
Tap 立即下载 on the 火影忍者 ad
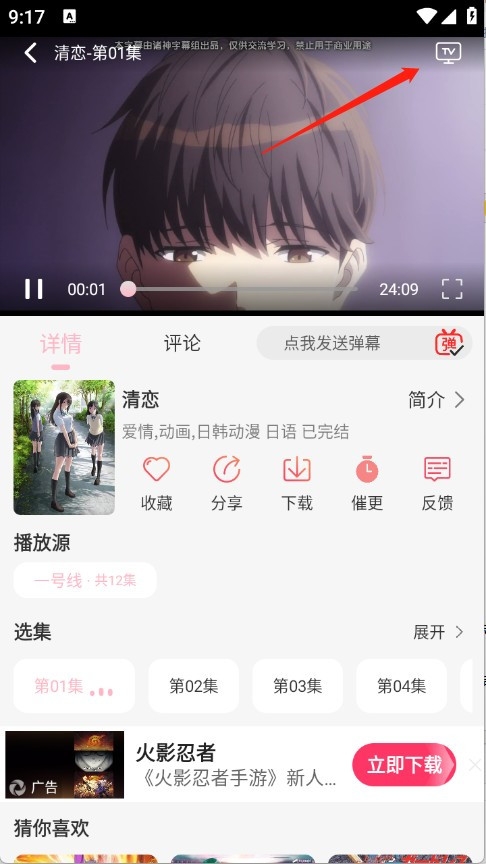404,765
